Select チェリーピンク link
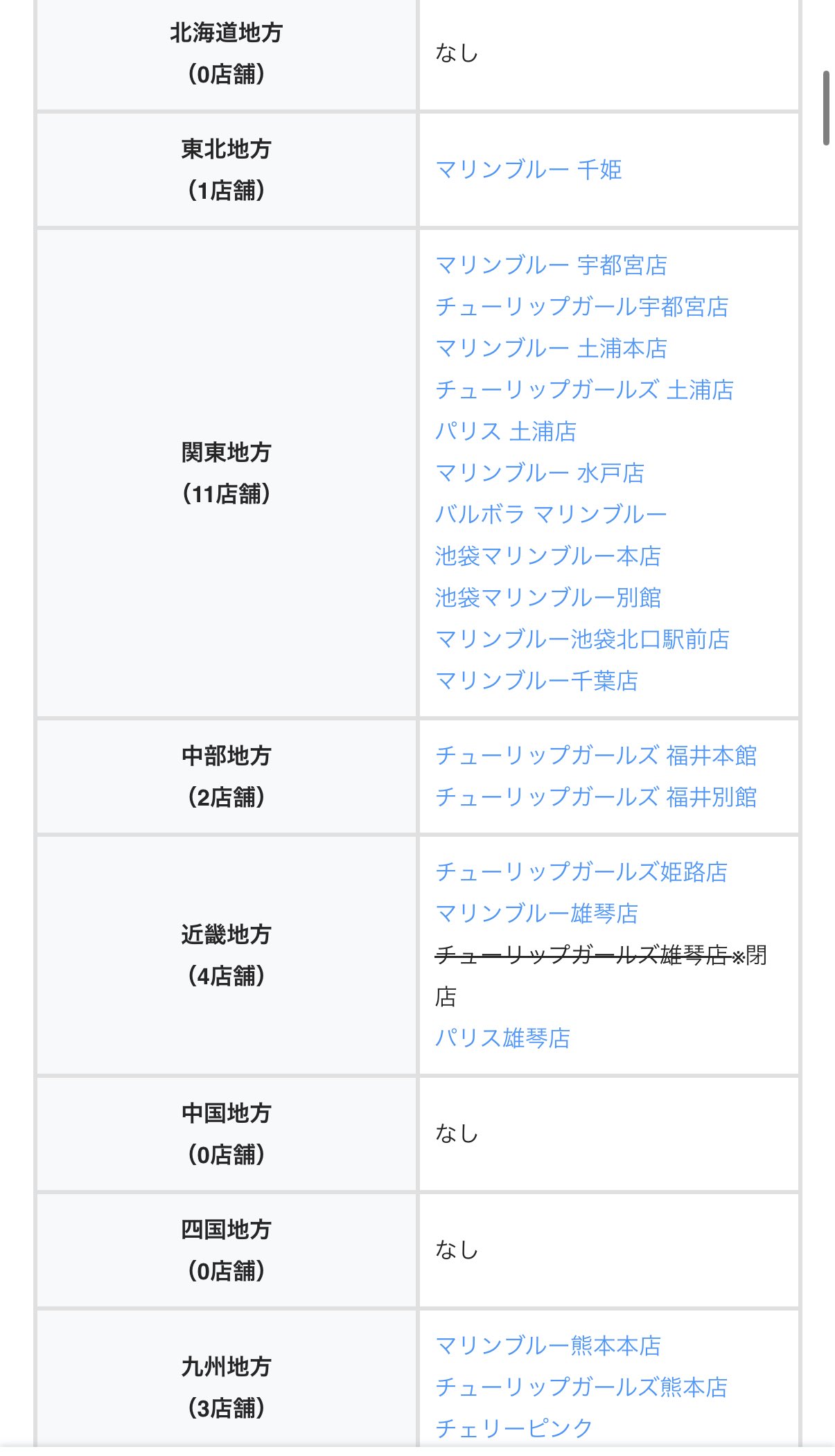835x1456 pixels. coord(513,1428)
